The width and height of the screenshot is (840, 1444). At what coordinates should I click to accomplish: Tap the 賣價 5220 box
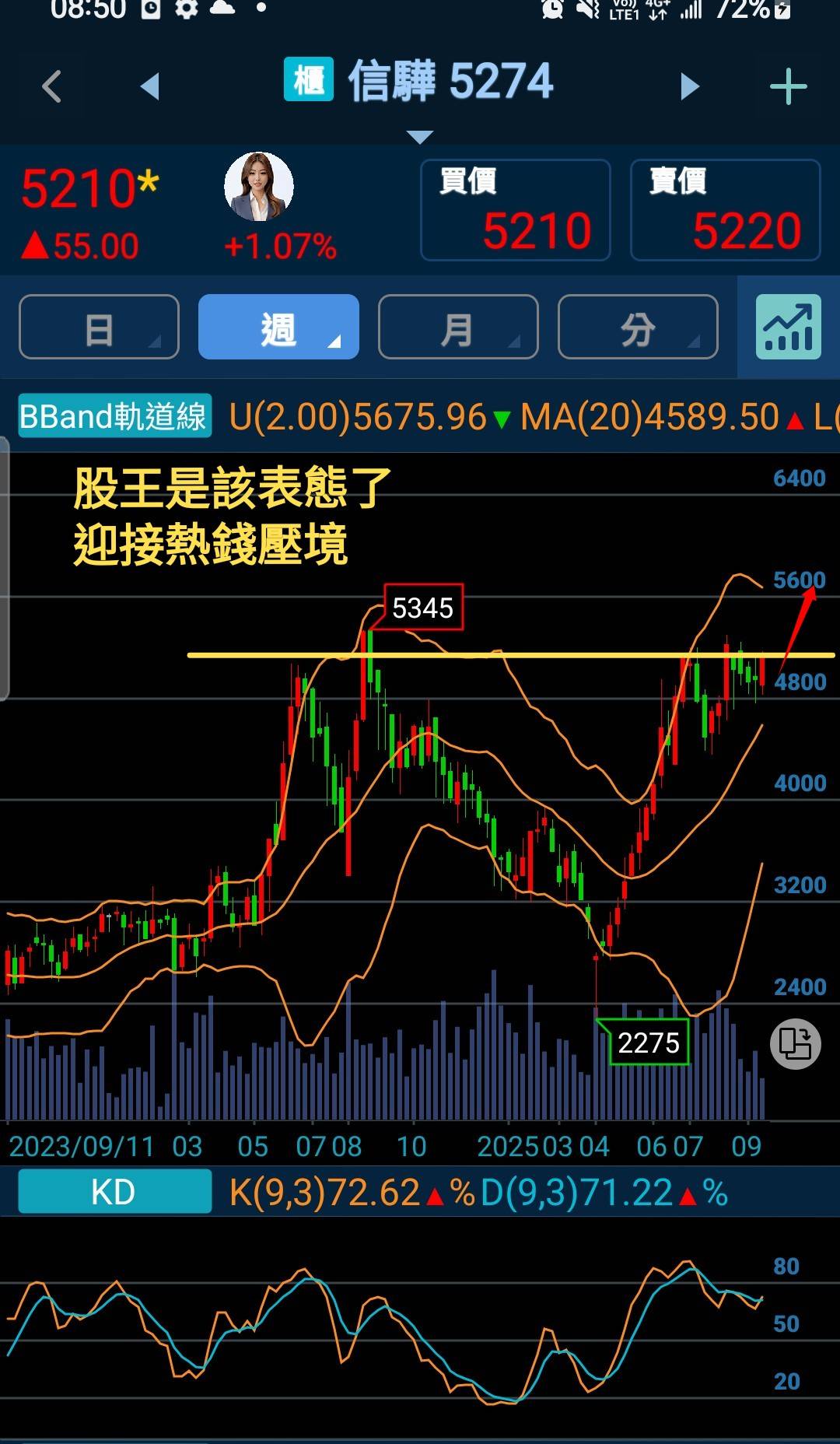pos(725,210)
